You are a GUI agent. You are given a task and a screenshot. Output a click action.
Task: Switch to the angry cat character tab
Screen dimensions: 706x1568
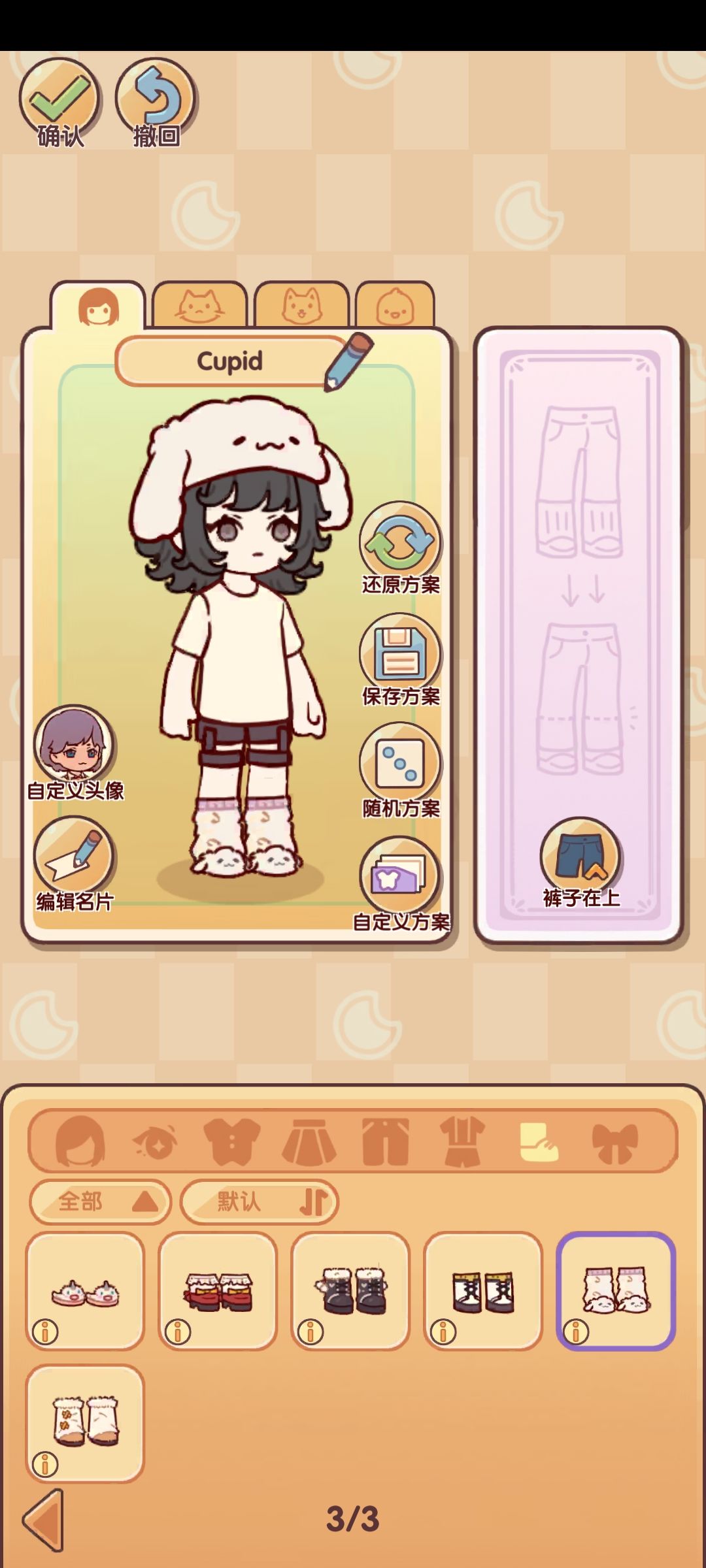pos(199,305)
